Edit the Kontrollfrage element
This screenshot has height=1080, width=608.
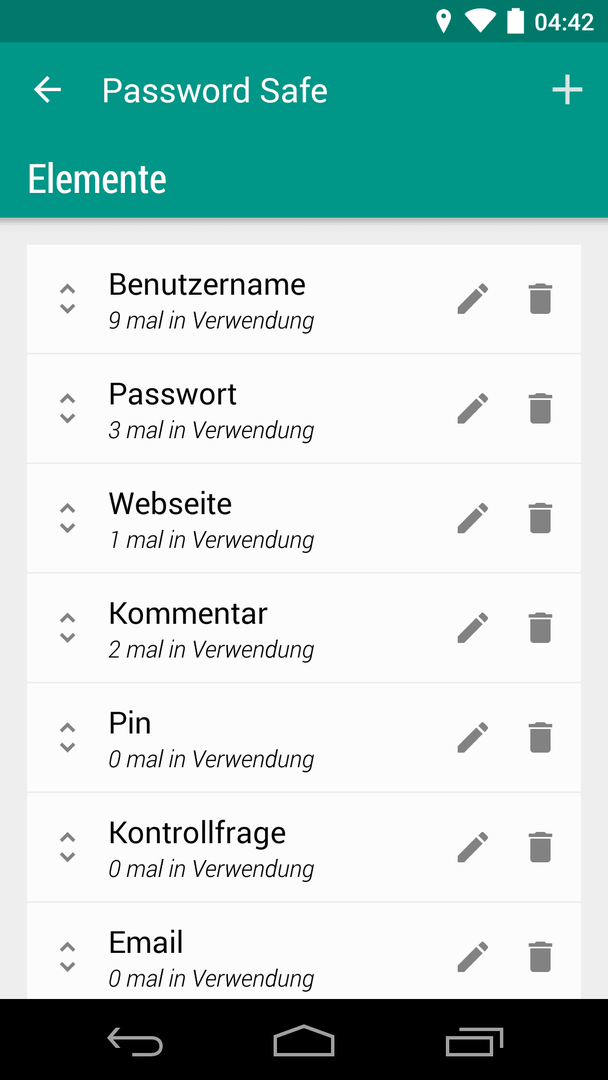tap(473, 847)
